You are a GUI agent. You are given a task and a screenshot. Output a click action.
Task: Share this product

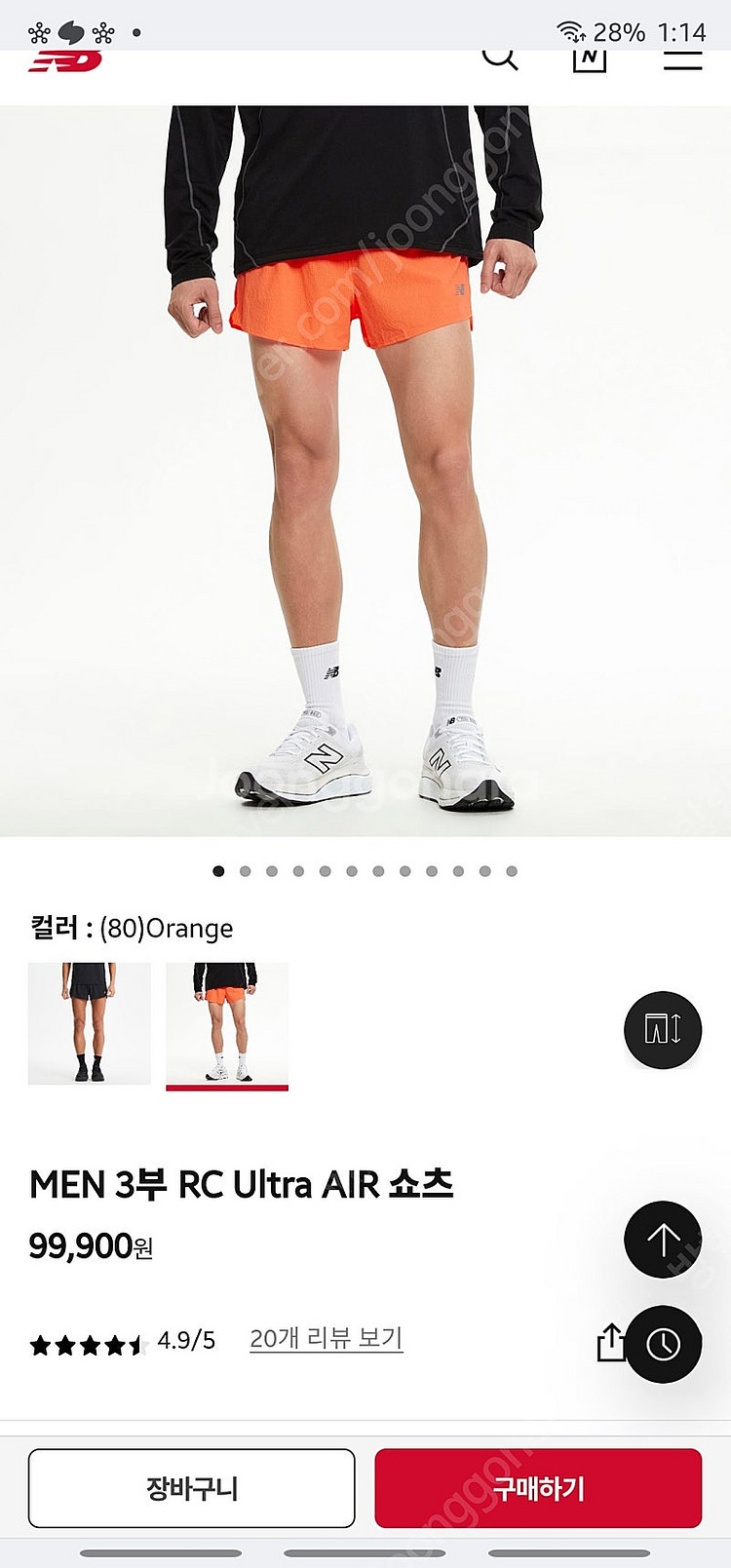[609, 1342]
